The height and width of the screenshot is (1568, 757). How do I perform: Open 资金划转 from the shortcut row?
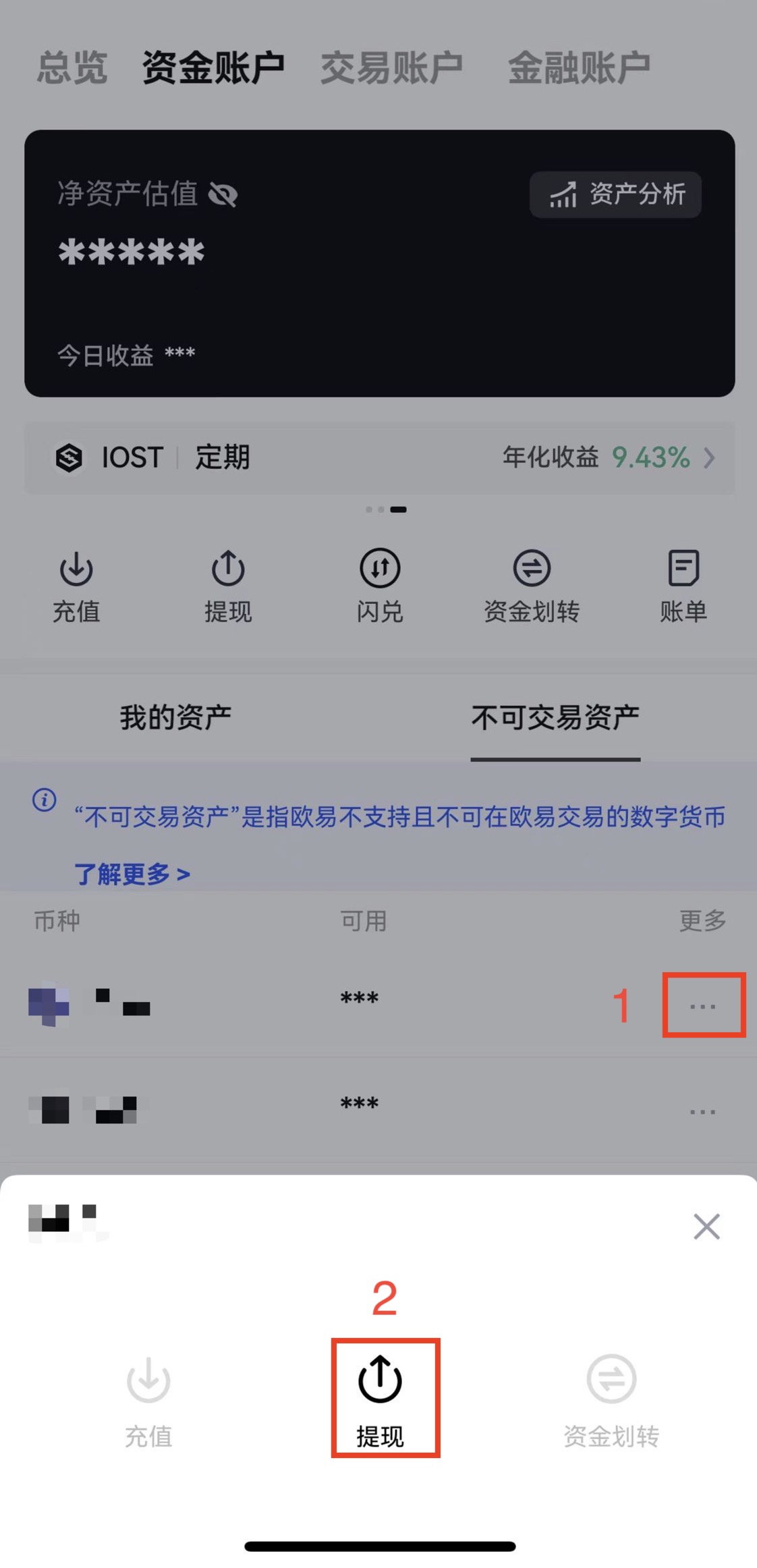(x=532, y=586)
